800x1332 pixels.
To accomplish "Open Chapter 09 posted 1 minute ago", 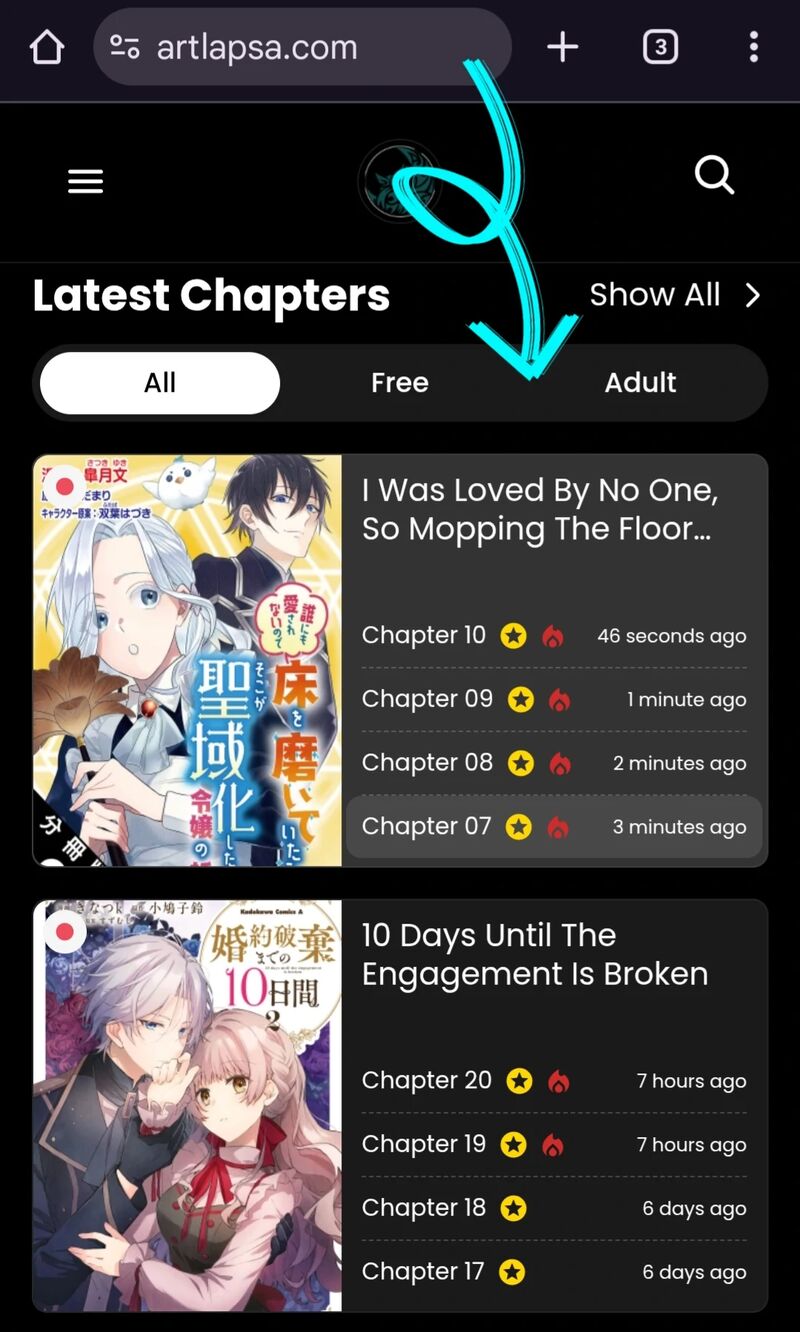I will pos(427,699).
